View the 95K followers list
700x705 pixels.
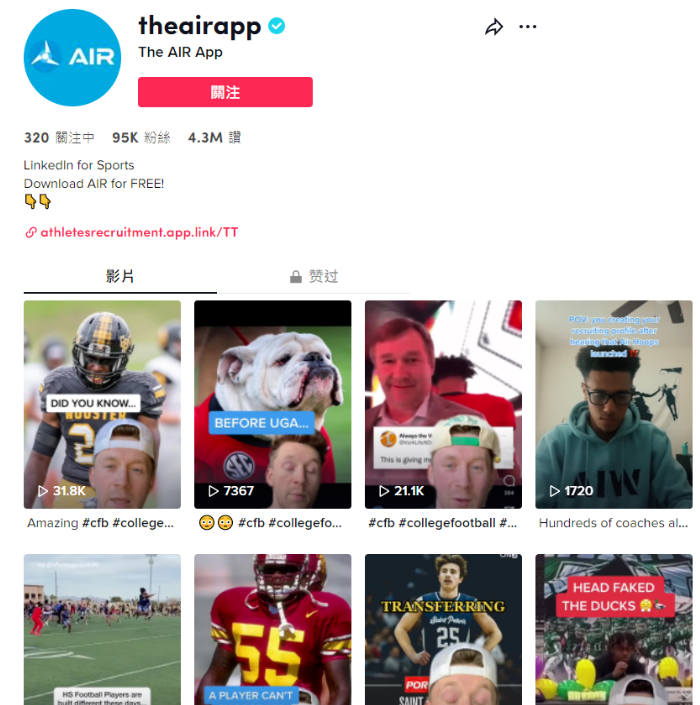(x=141, y=138)
